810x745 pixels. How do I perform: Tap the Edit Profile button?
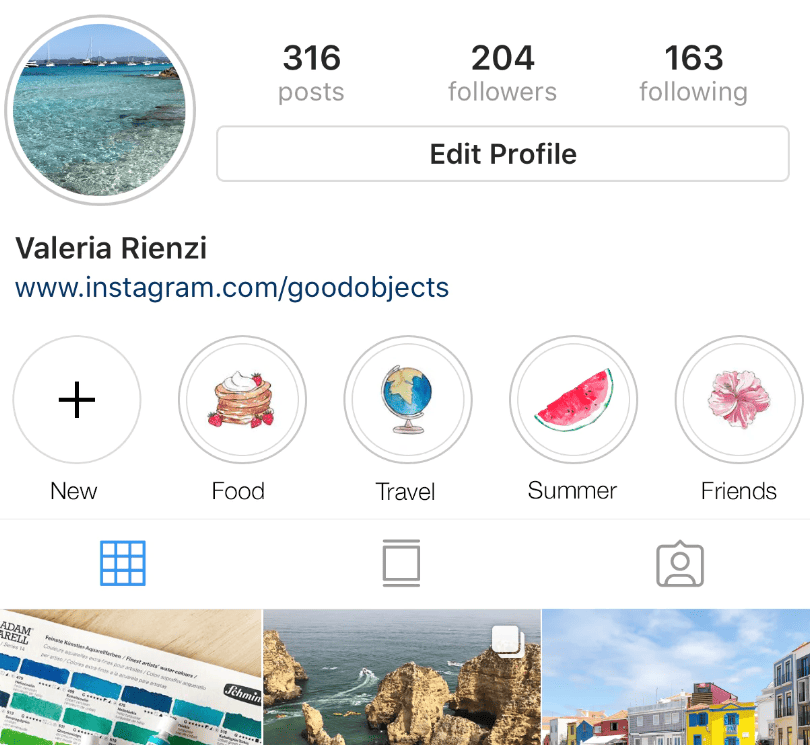click(x=503, y=154)
